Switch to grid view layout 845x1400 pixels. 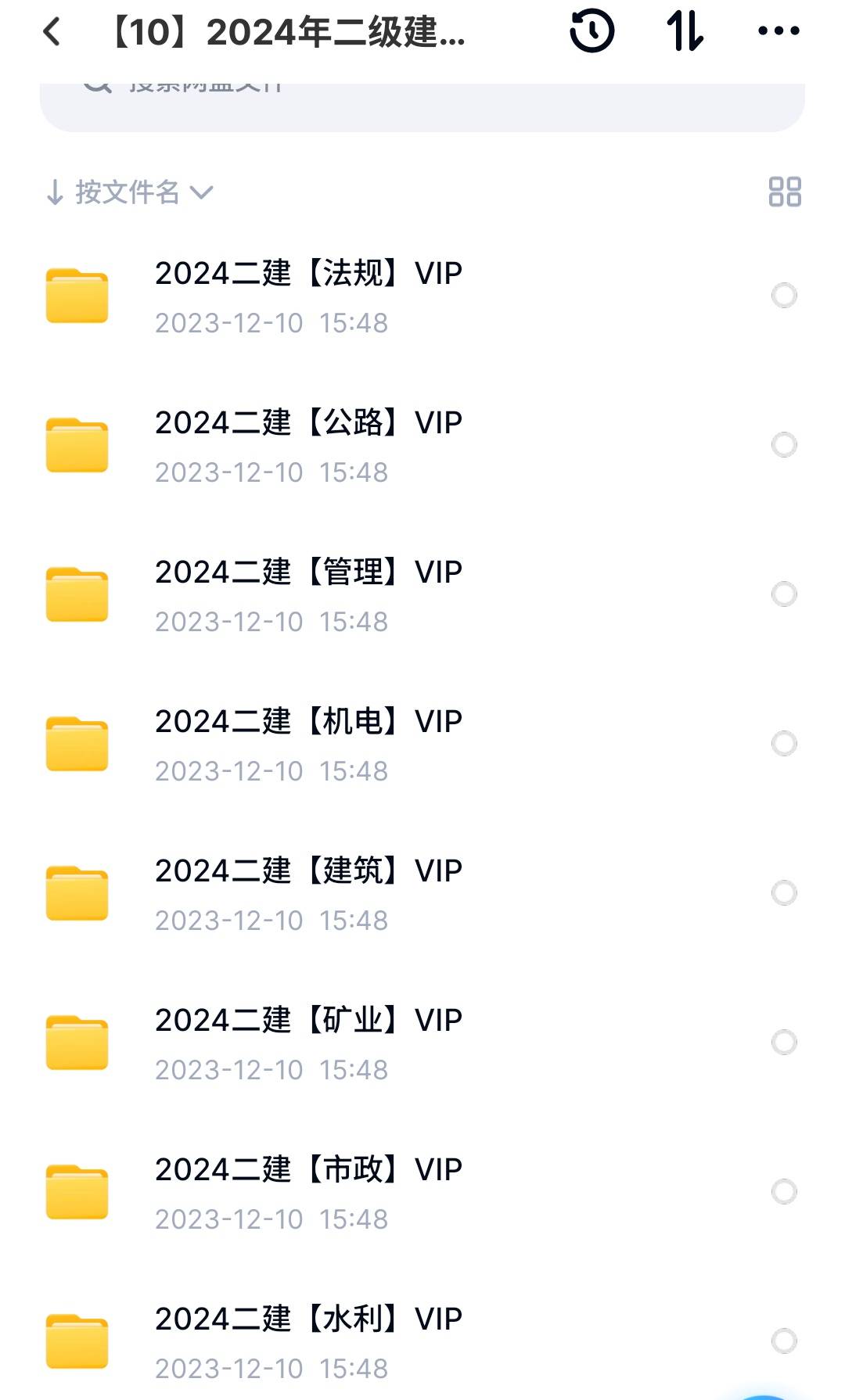tap(785, 192)
